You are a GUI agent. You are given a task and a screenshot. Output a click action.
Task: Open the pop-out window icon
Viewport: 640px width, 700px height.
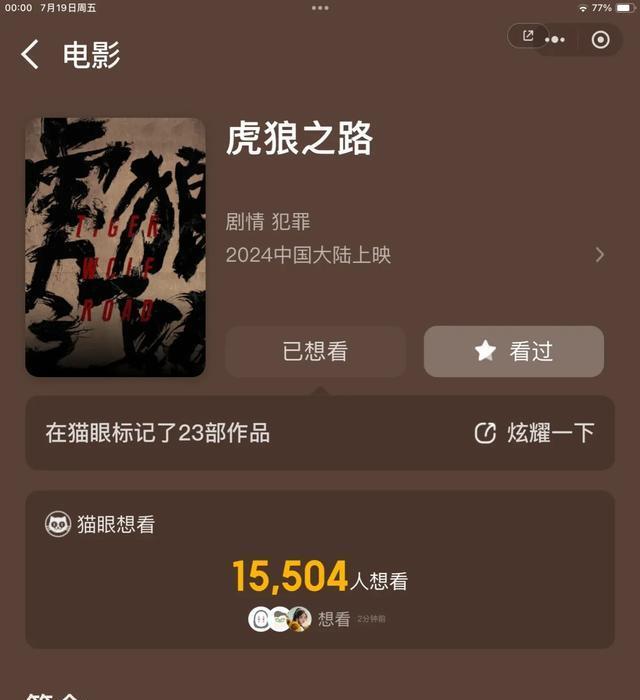(x=528, y=36)
